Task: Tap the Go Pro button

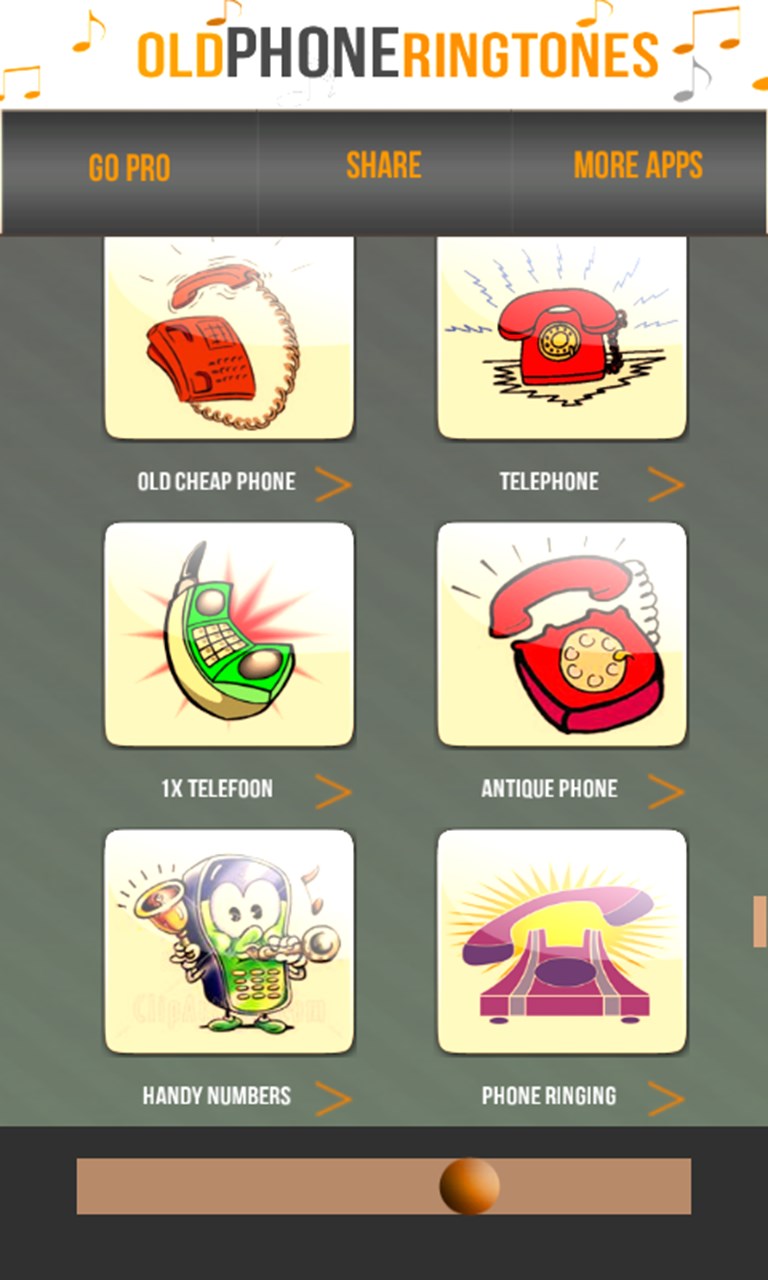Action: [x=129, y=168]
